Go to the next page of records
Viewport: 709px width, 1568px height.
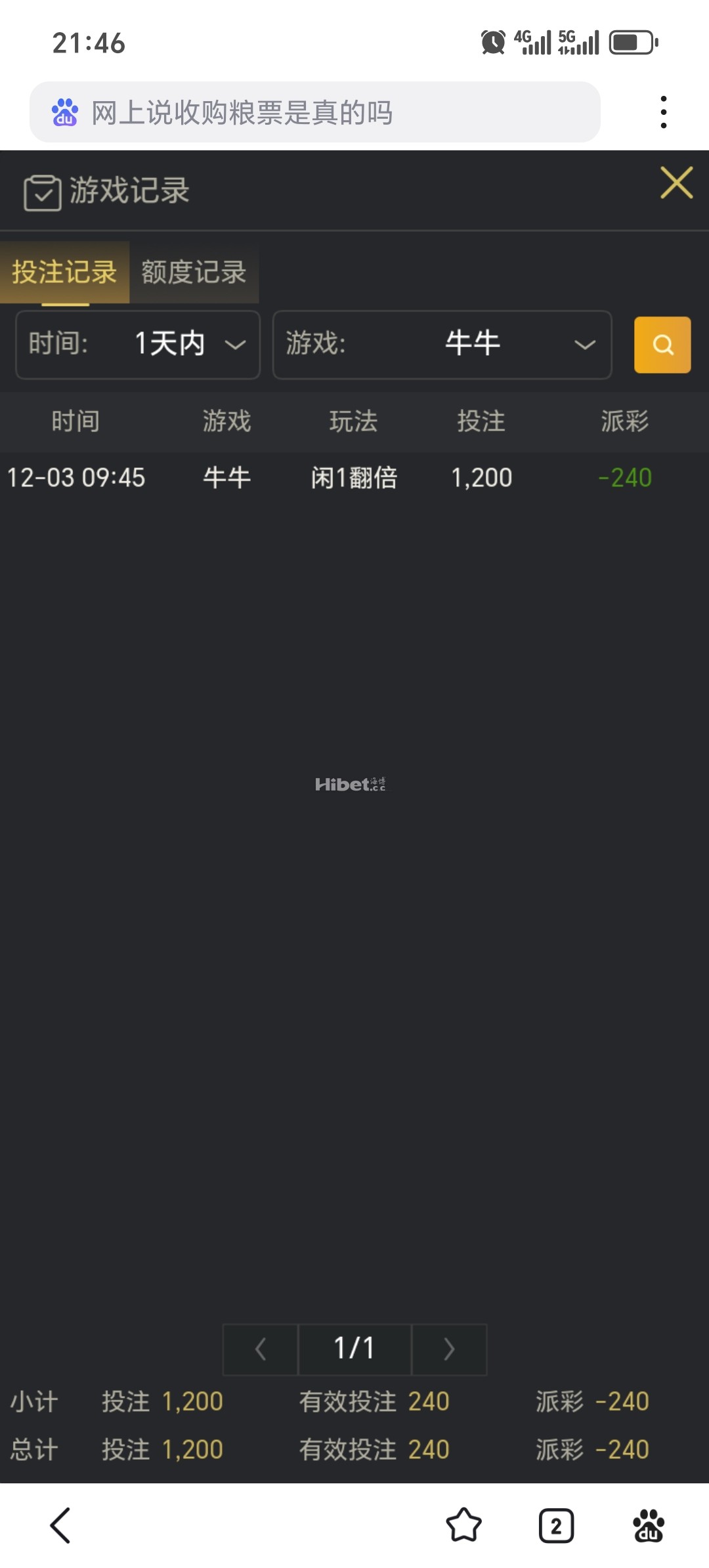(x=449, y=1349)
